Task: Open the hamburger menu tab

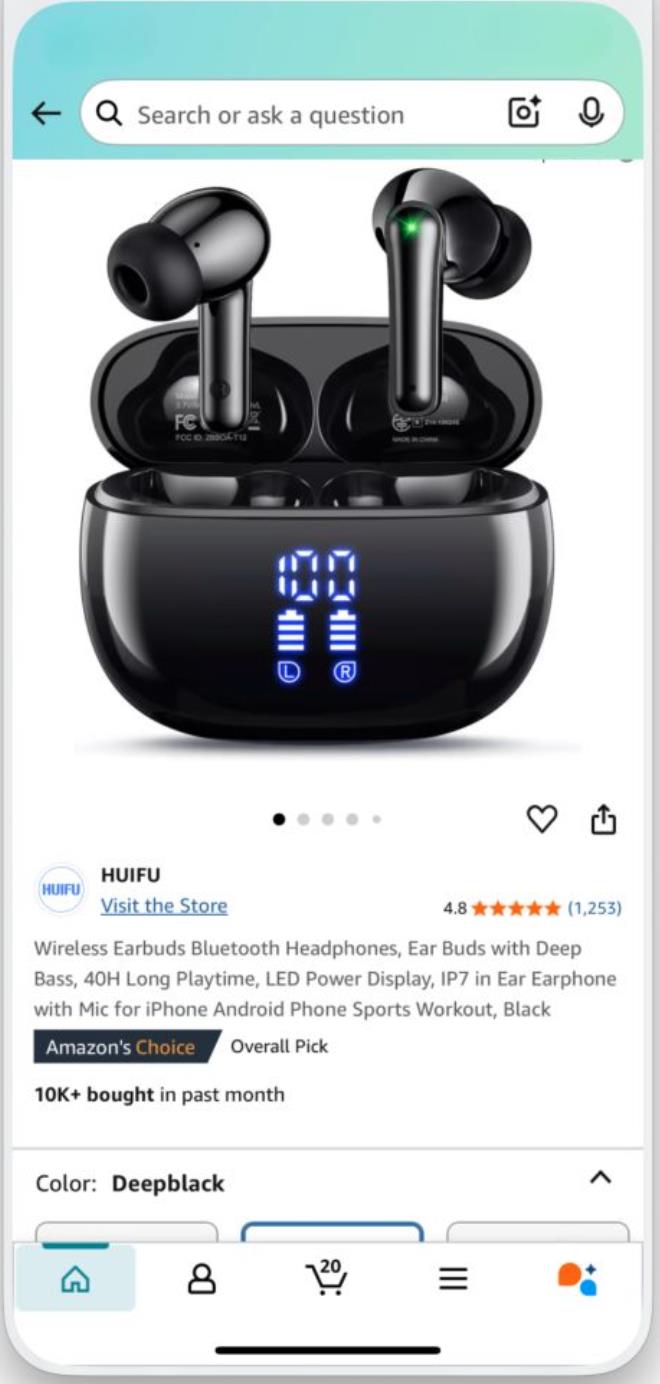Action: tap(453, 1278)
